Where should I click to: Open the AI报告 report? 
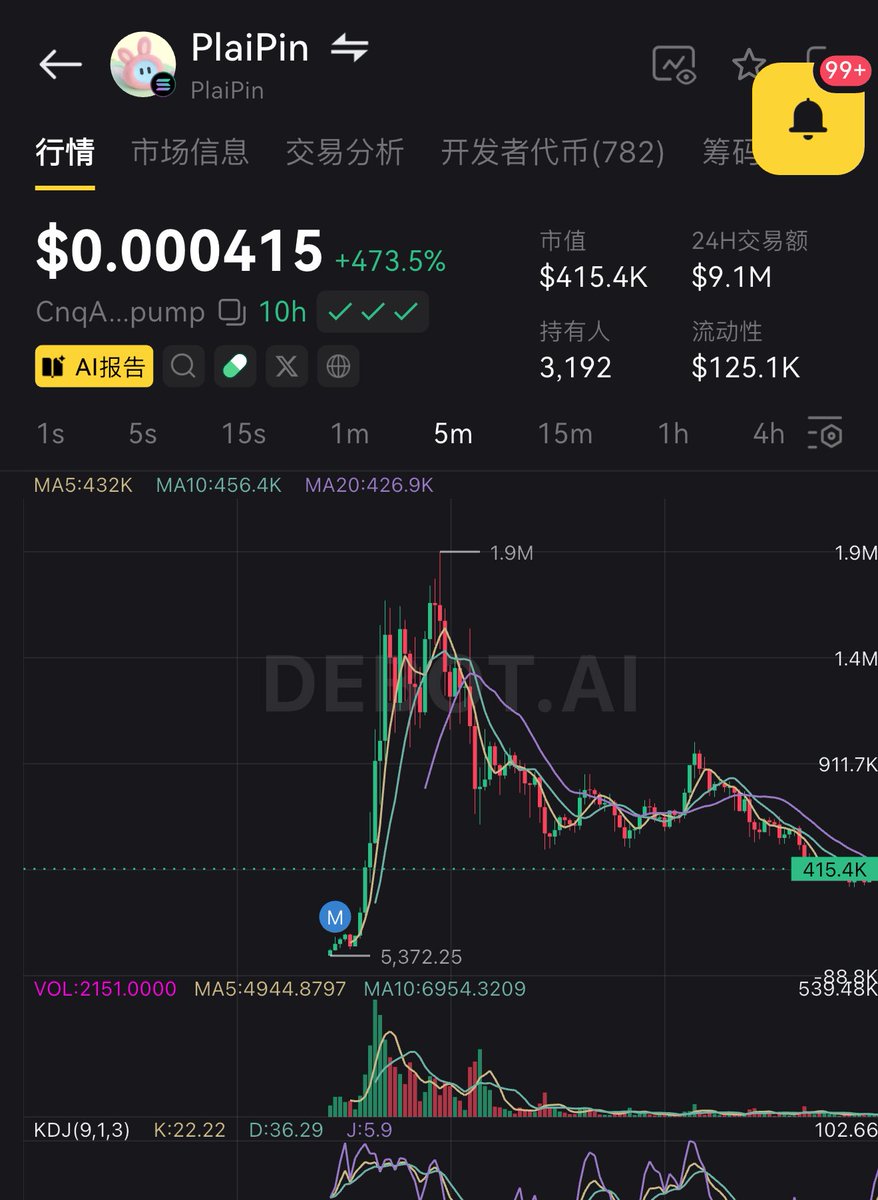(94, 367)
